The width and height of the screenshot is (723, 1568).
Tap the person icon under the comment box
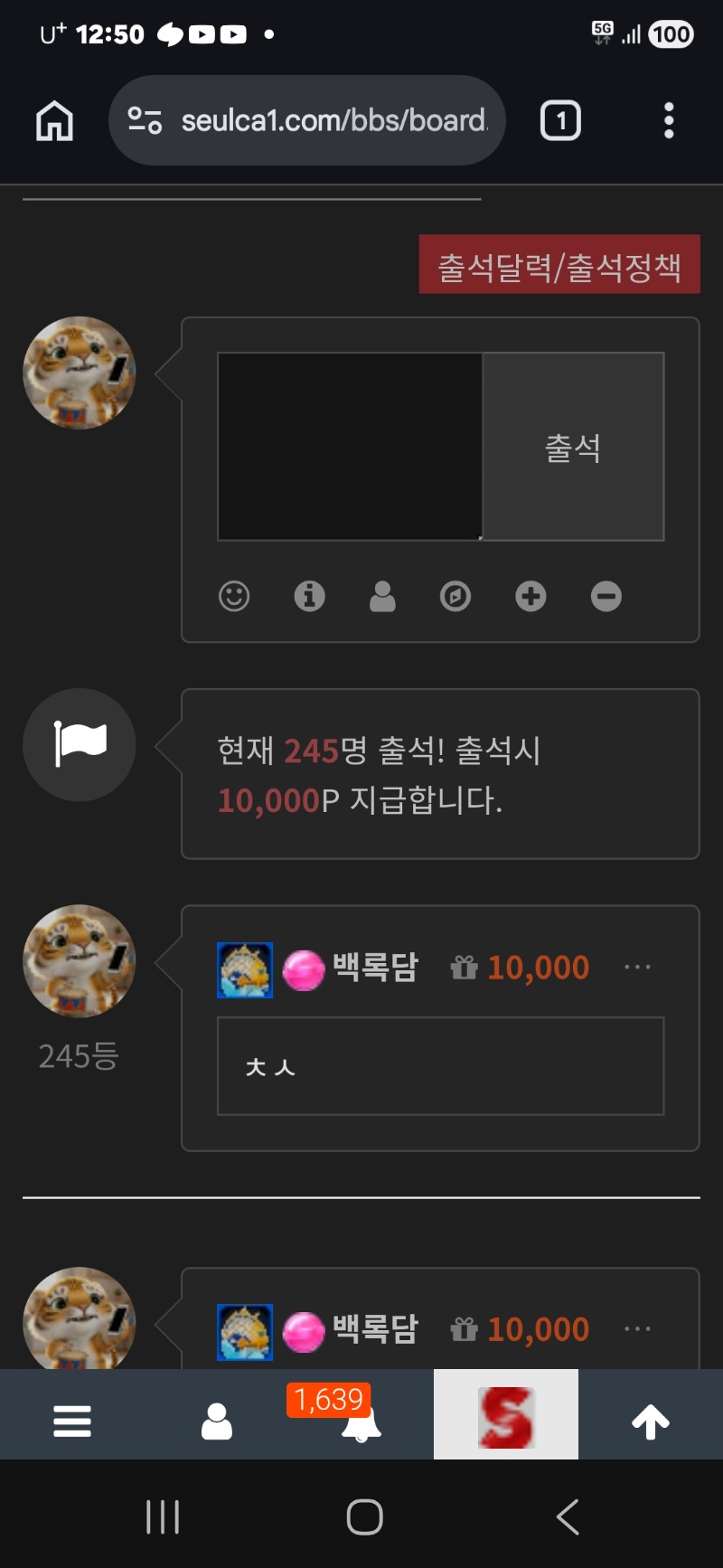[x=382, y=596]
